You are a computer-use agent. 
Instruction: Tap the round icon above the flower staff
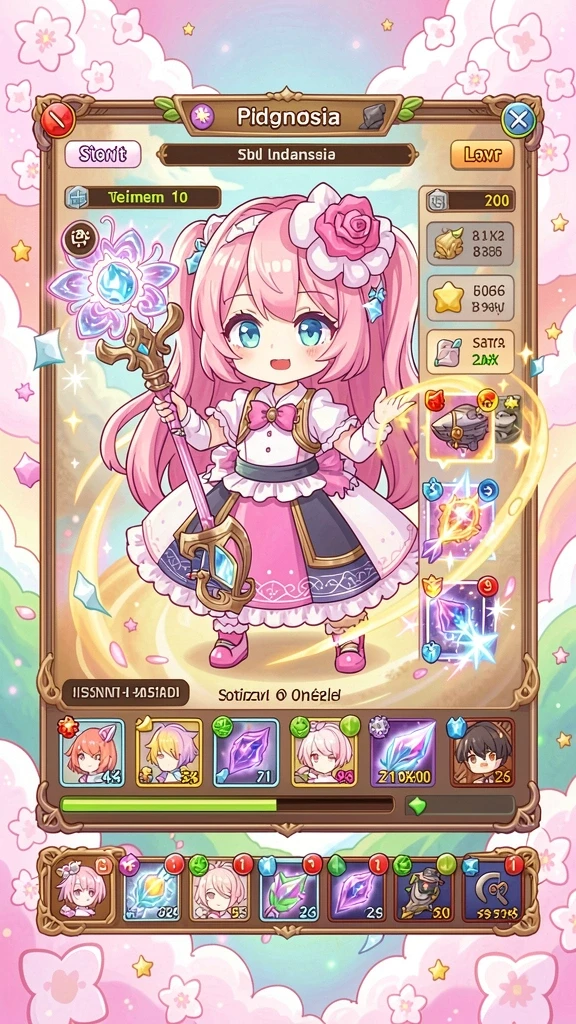tap(80, 240)
